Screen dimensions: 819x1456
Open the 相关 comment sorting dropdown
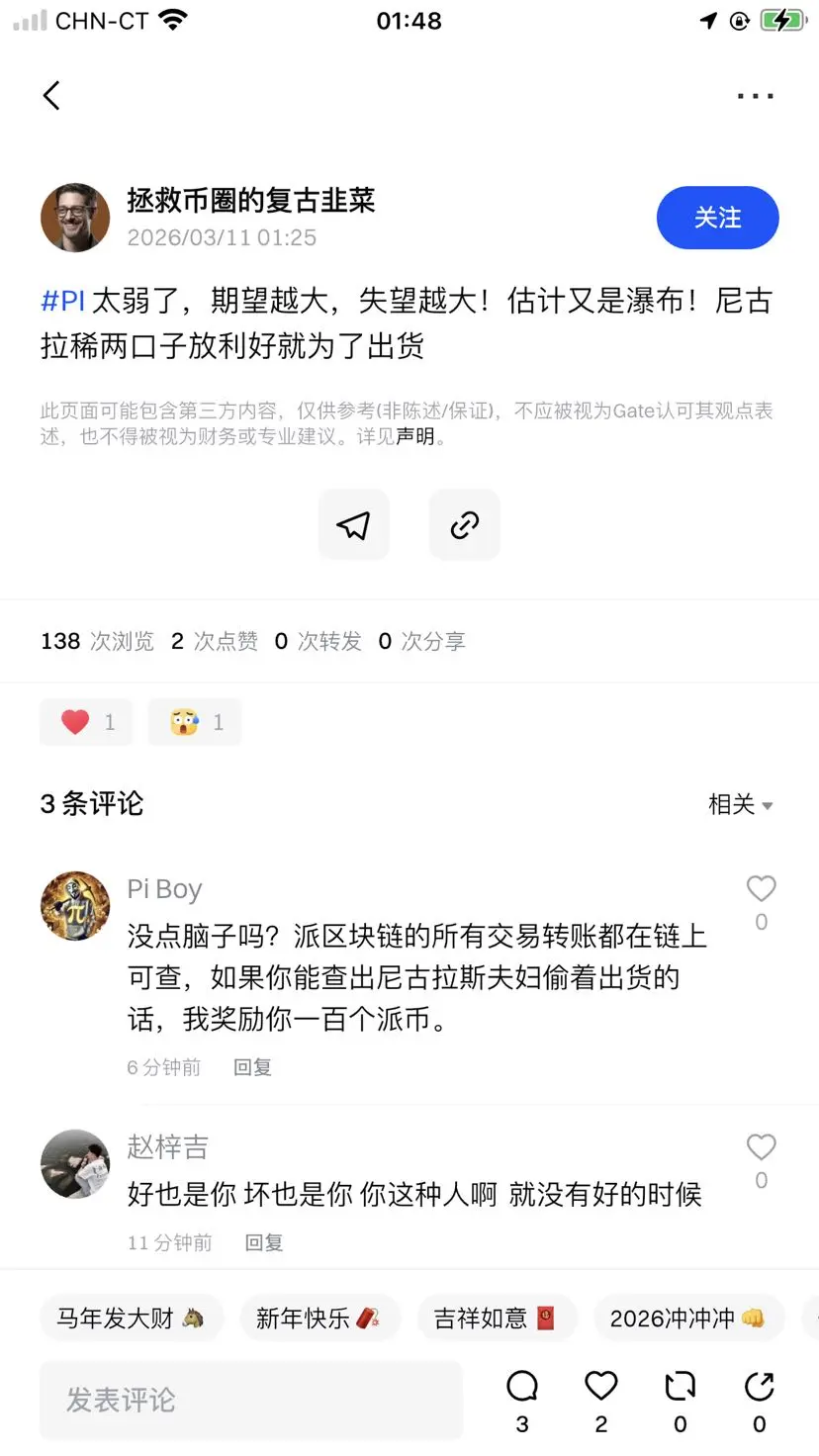(x=740, y=804)
